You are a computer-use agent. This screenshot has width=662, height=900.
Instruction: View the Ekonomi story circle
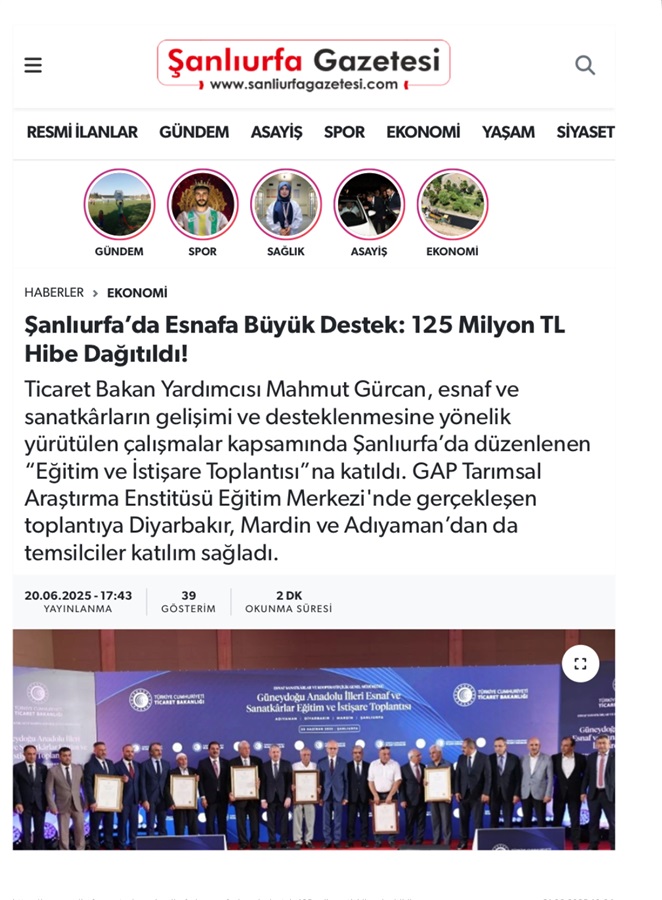[x=452, y=204]
